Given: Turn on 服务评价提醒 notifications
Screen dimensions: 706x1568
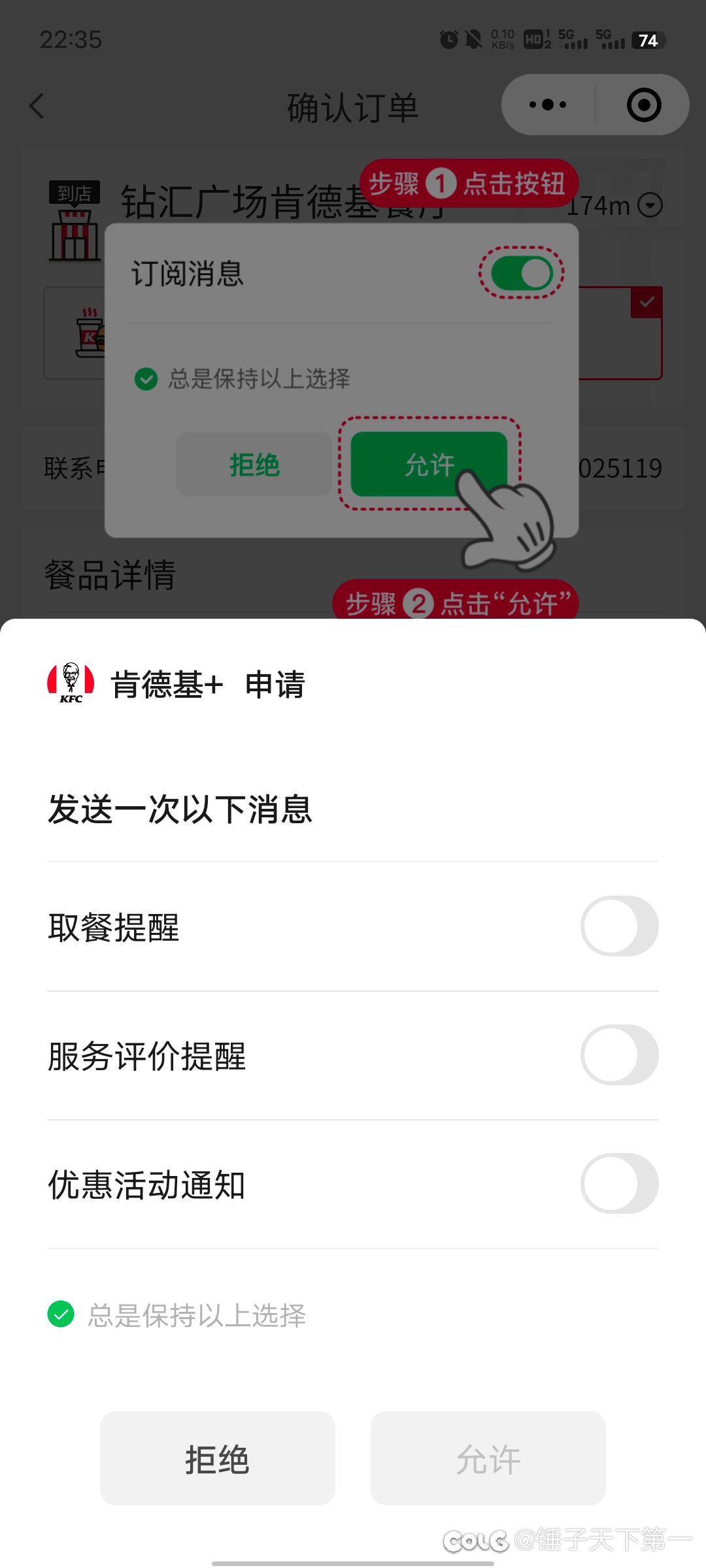Looking at the screenshot, I should 619,1054.
